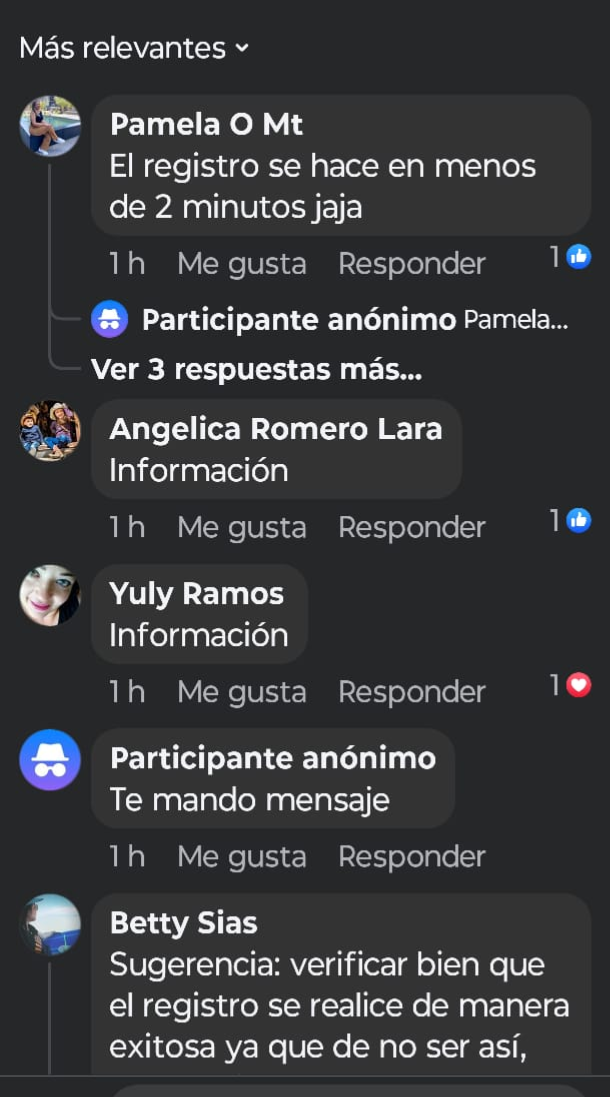Like Angelica Romero Lara's comment
Viewport: 610px width, 1097px height.
point(241,527)
